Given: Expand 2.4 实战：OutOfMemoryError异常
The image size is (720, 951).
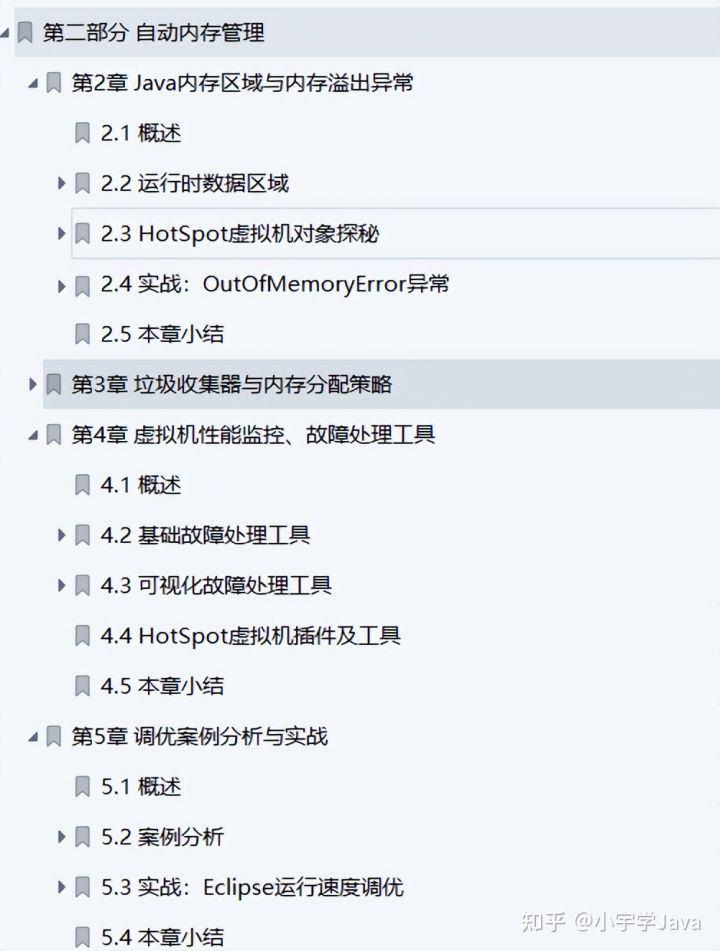Looking at the screenshot, I should (62, 285).
